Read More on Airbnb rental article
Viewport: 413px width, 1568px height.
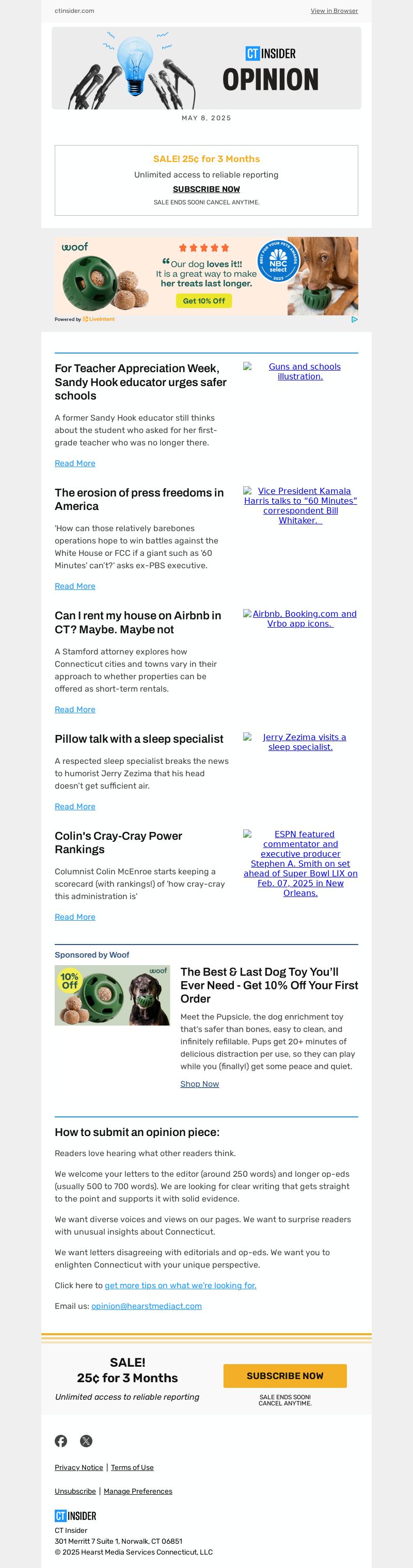coord(75,709)
